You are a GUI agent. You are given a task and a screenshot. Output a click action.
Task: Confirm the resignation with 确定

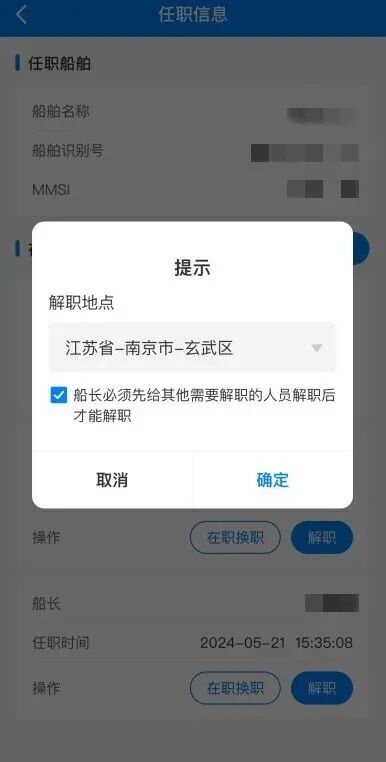click(x=273, y=480)
